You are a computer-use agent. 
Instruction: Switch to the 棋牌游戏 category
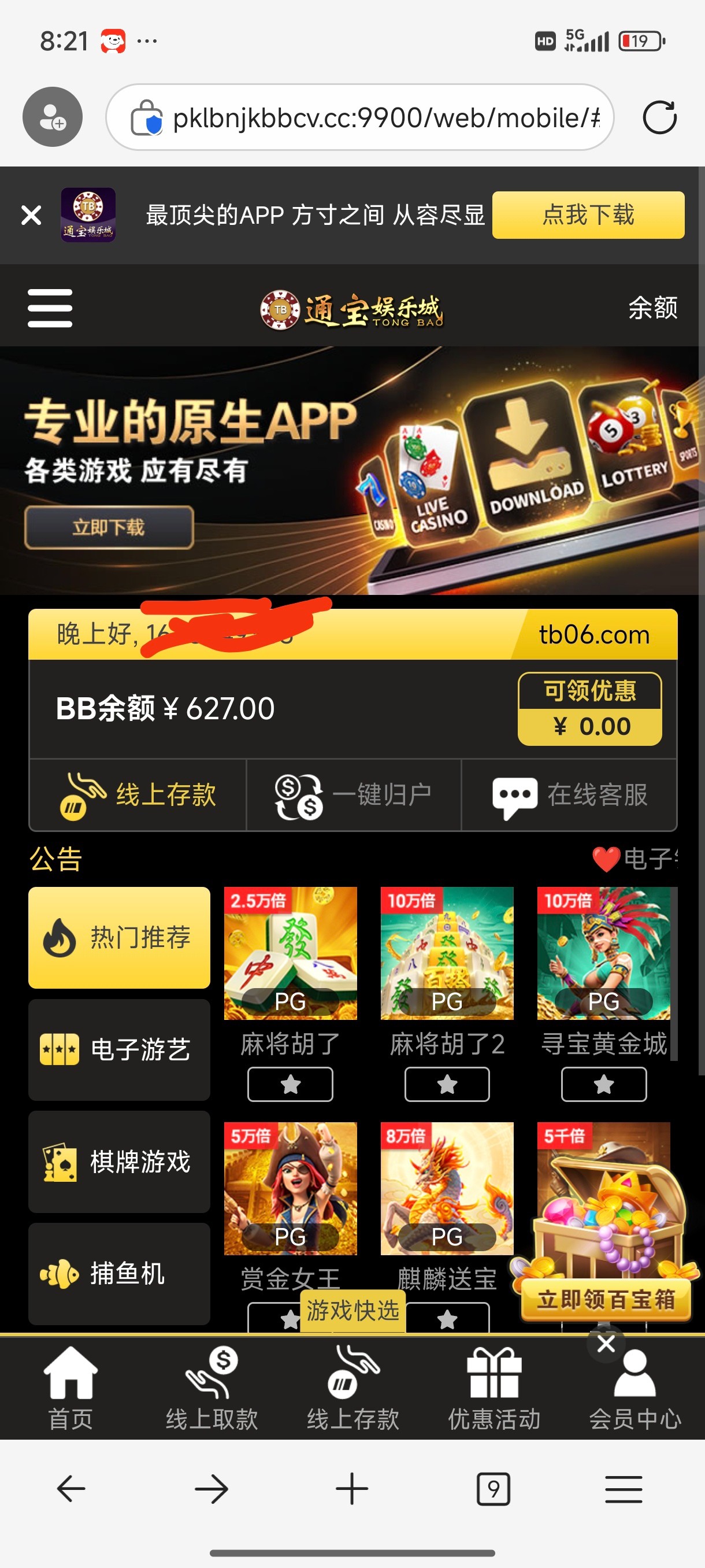(119, 1162)
